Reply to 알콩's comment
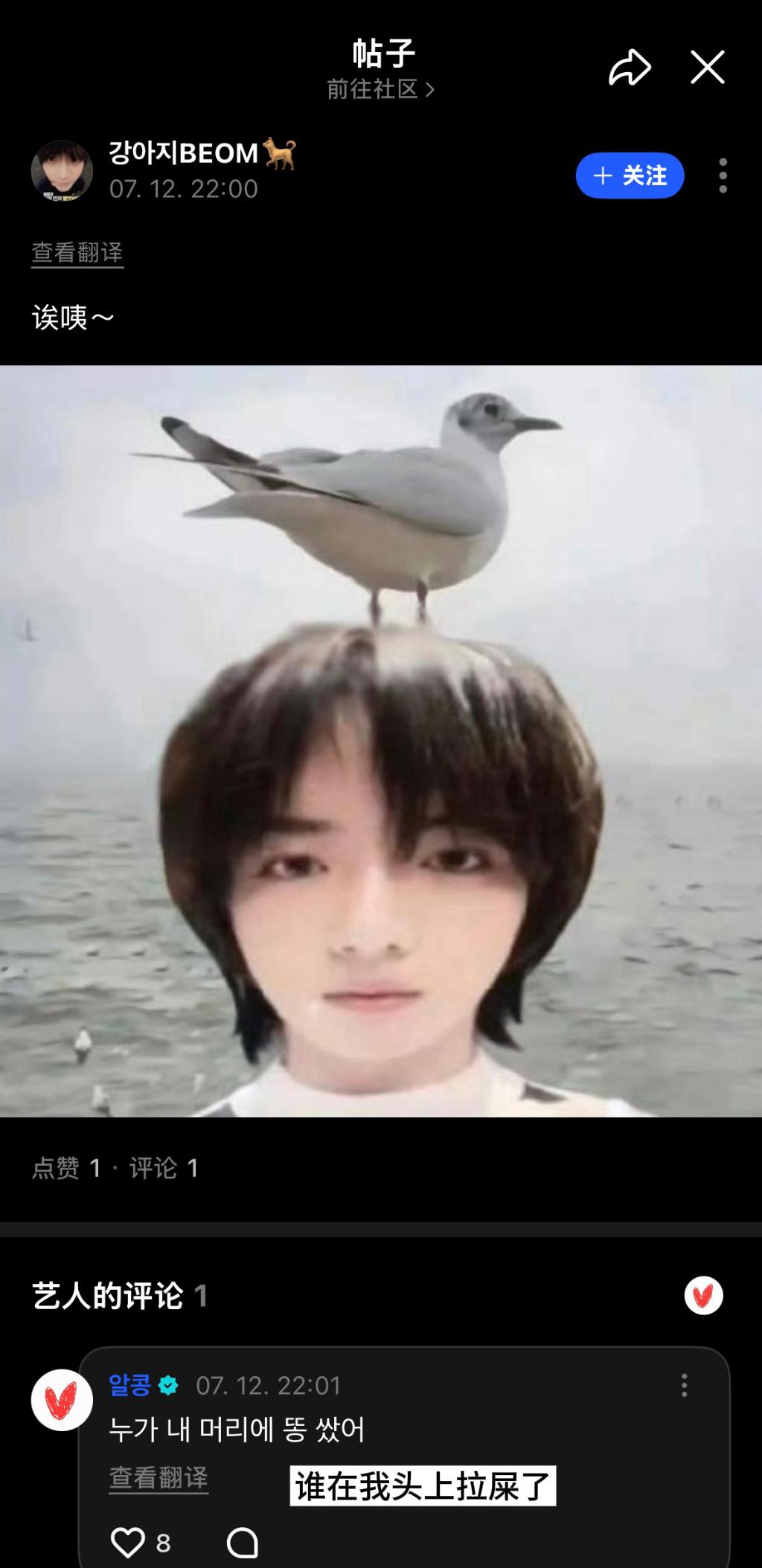This screenshot has height=1568, width=762. click(x=242, y=1543)
